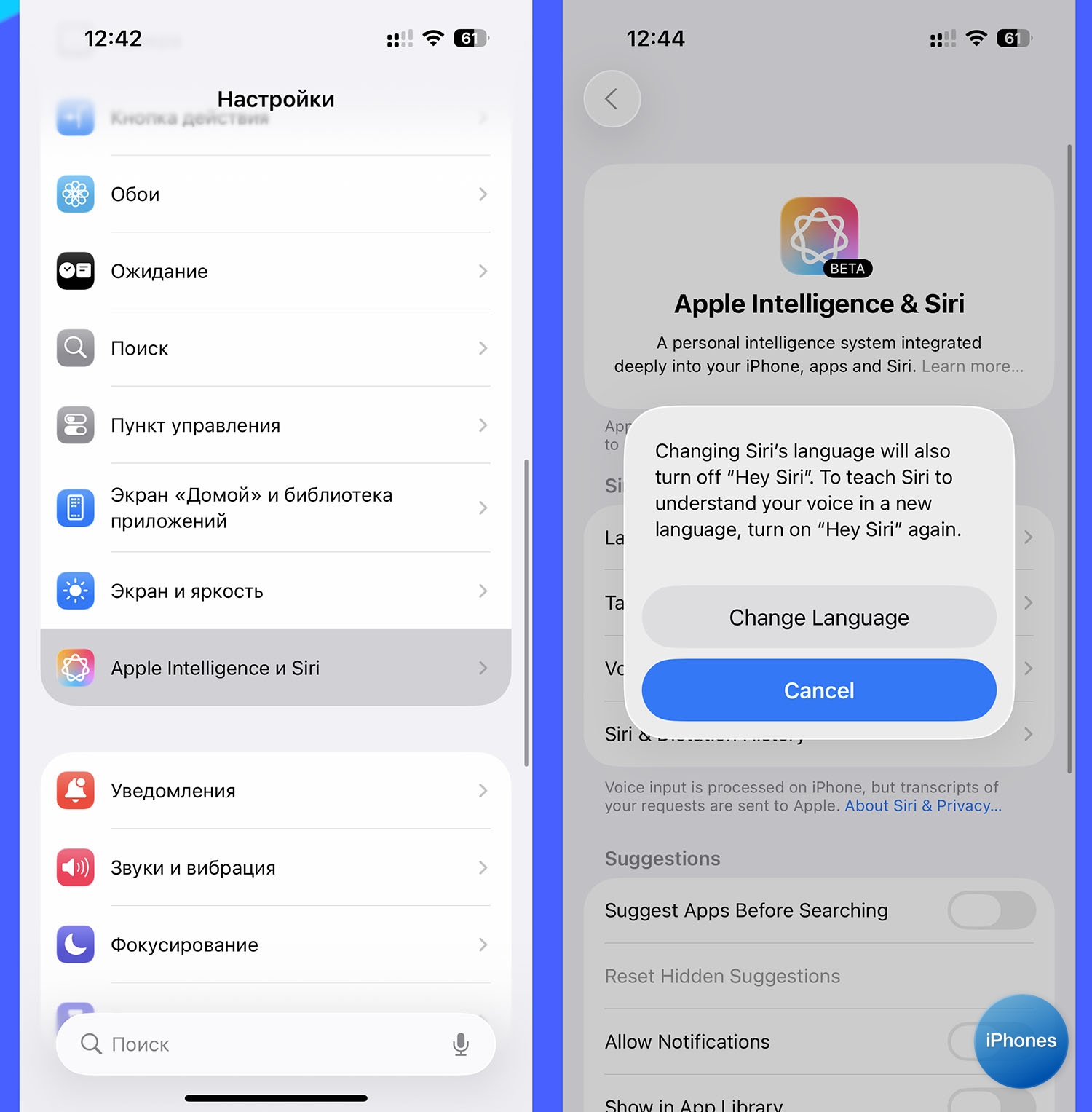Cancel the Siri language change
The height and width of the screenshot is (1112, 1092).
click(819, 690)
